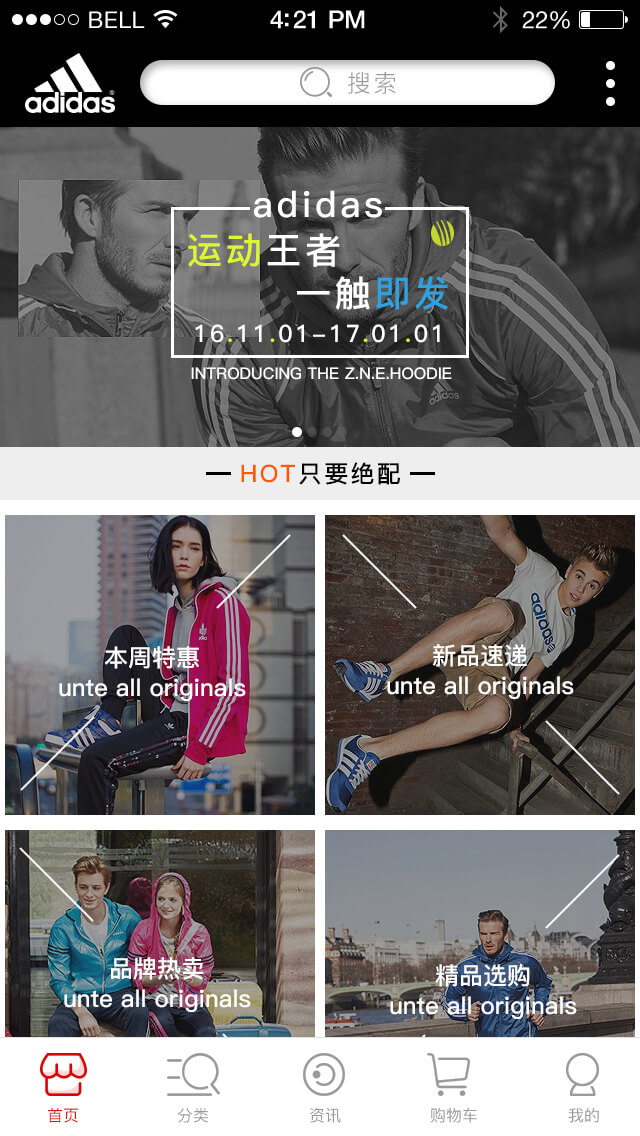Switch to the 分类 tab

(193, 1088)
